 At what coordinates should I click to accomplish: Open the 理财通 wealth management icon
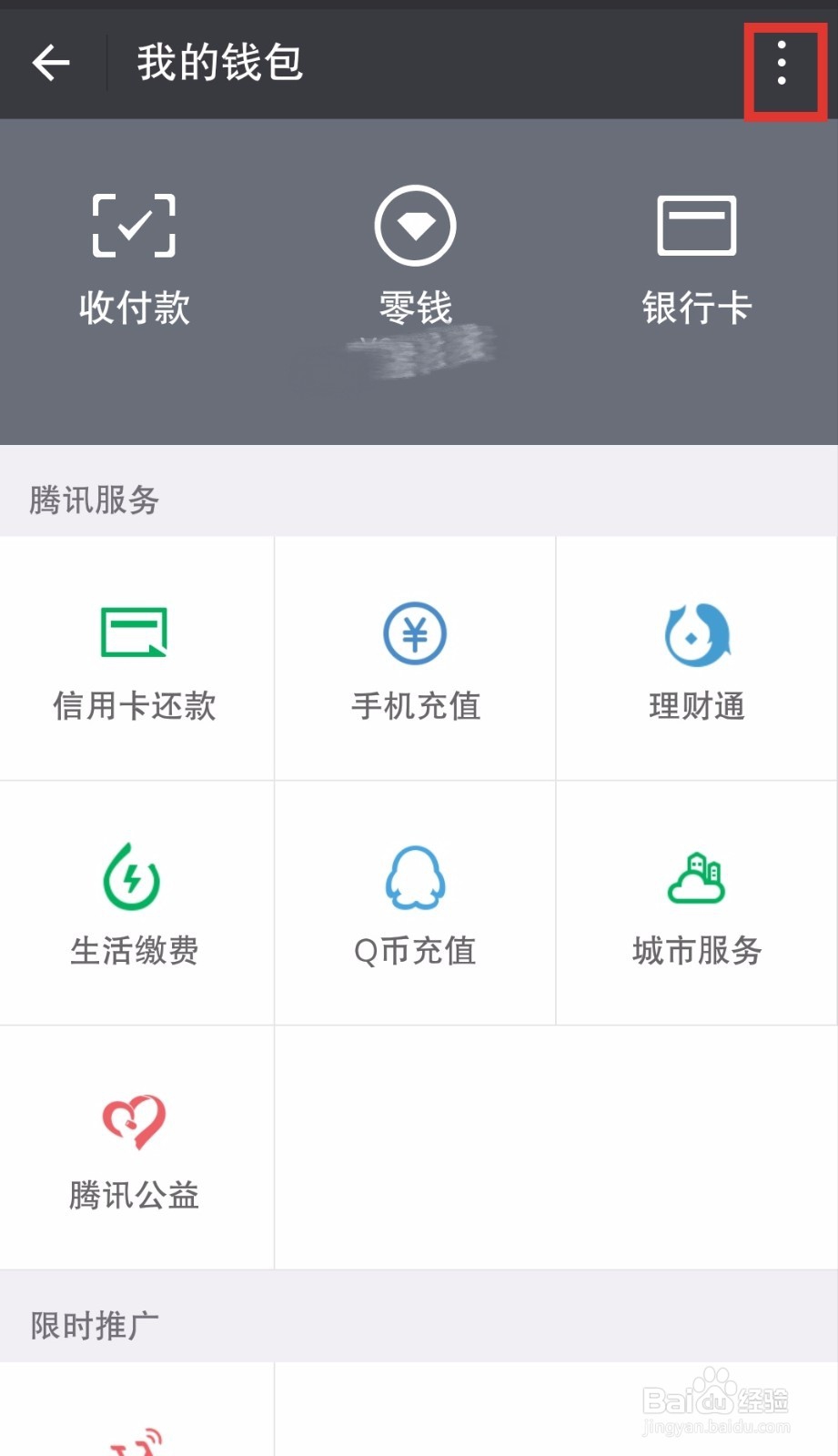pos(696,660)
